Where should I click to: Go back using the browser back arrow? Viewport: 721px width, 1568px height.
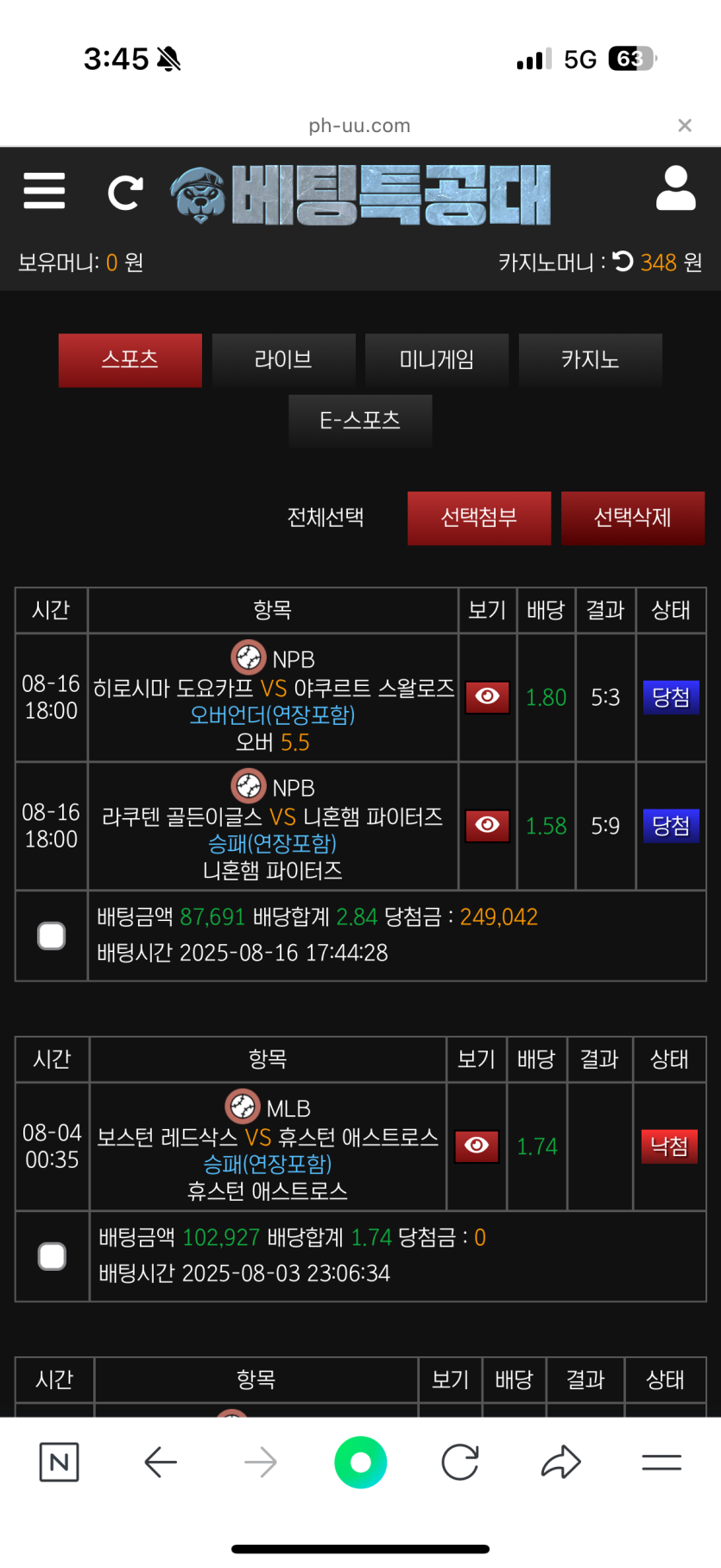point(161,1463)
